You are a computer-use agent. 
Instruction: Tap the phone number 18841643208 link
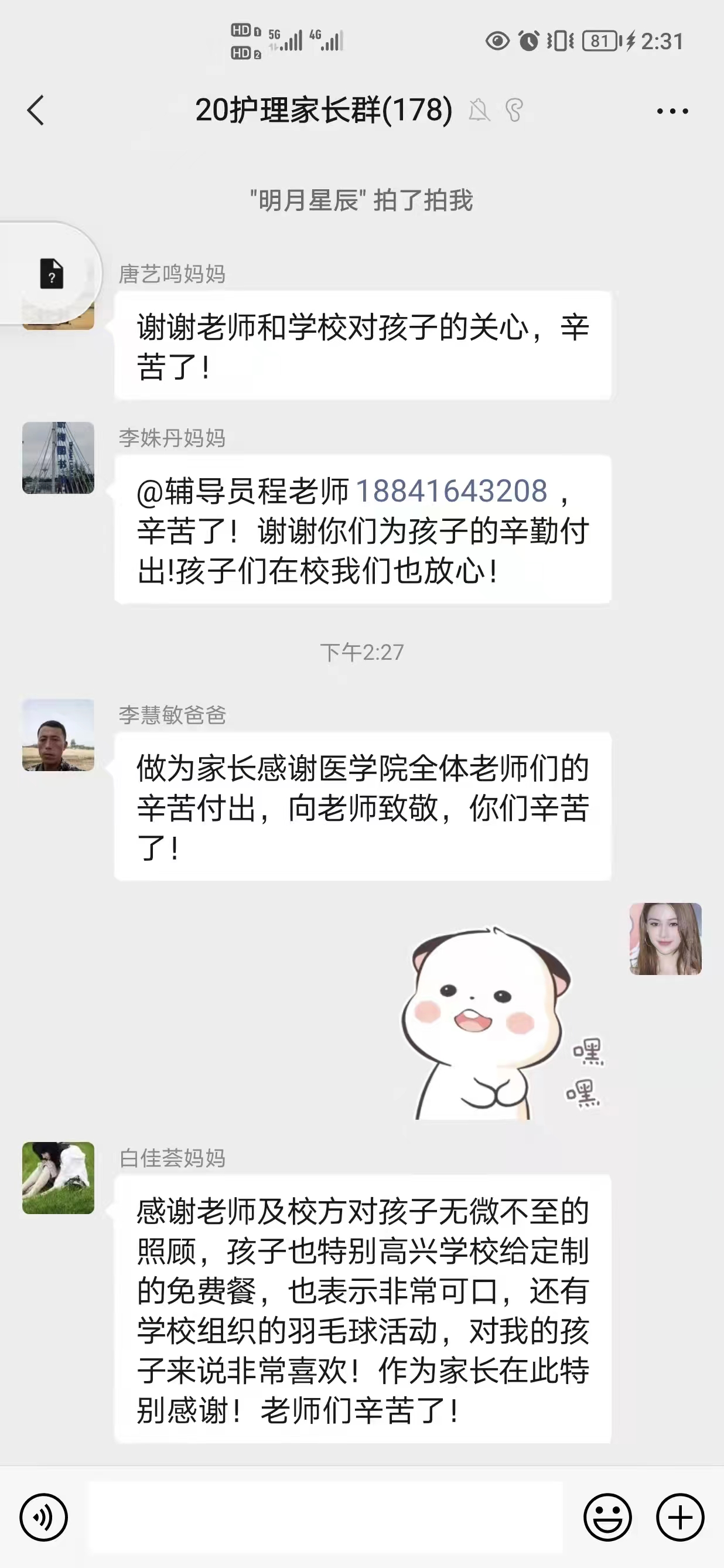[x=451, y=491]
